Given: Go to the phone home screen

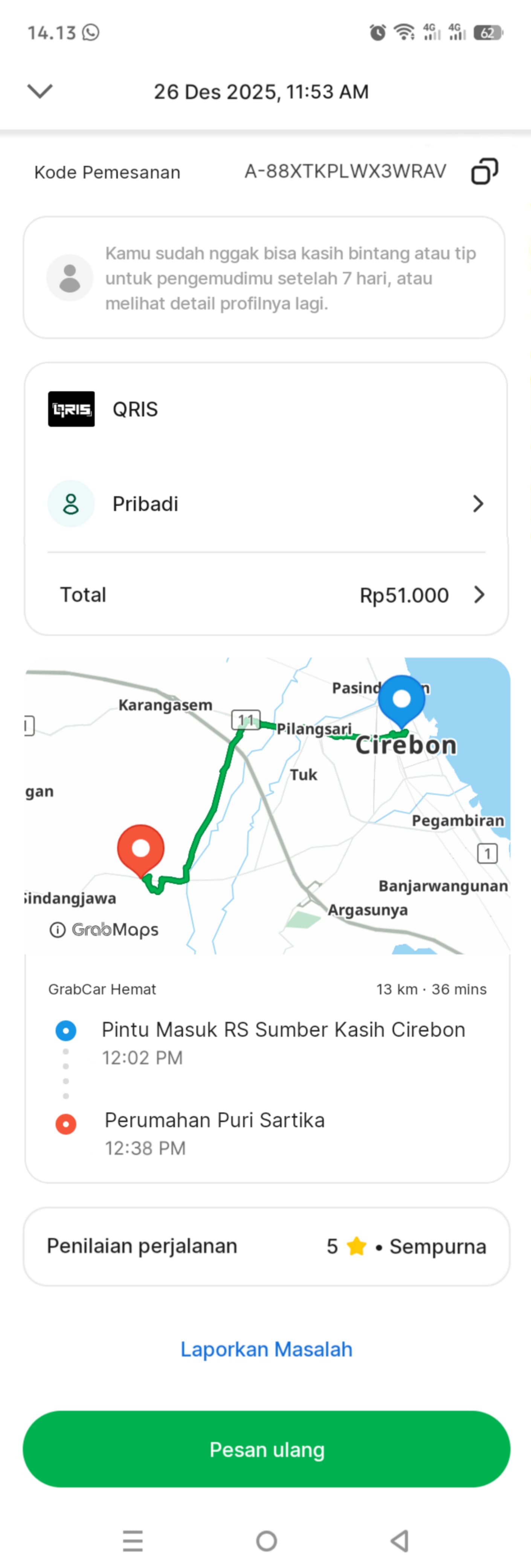Looking at the screenshot, I should point(266,1540).
